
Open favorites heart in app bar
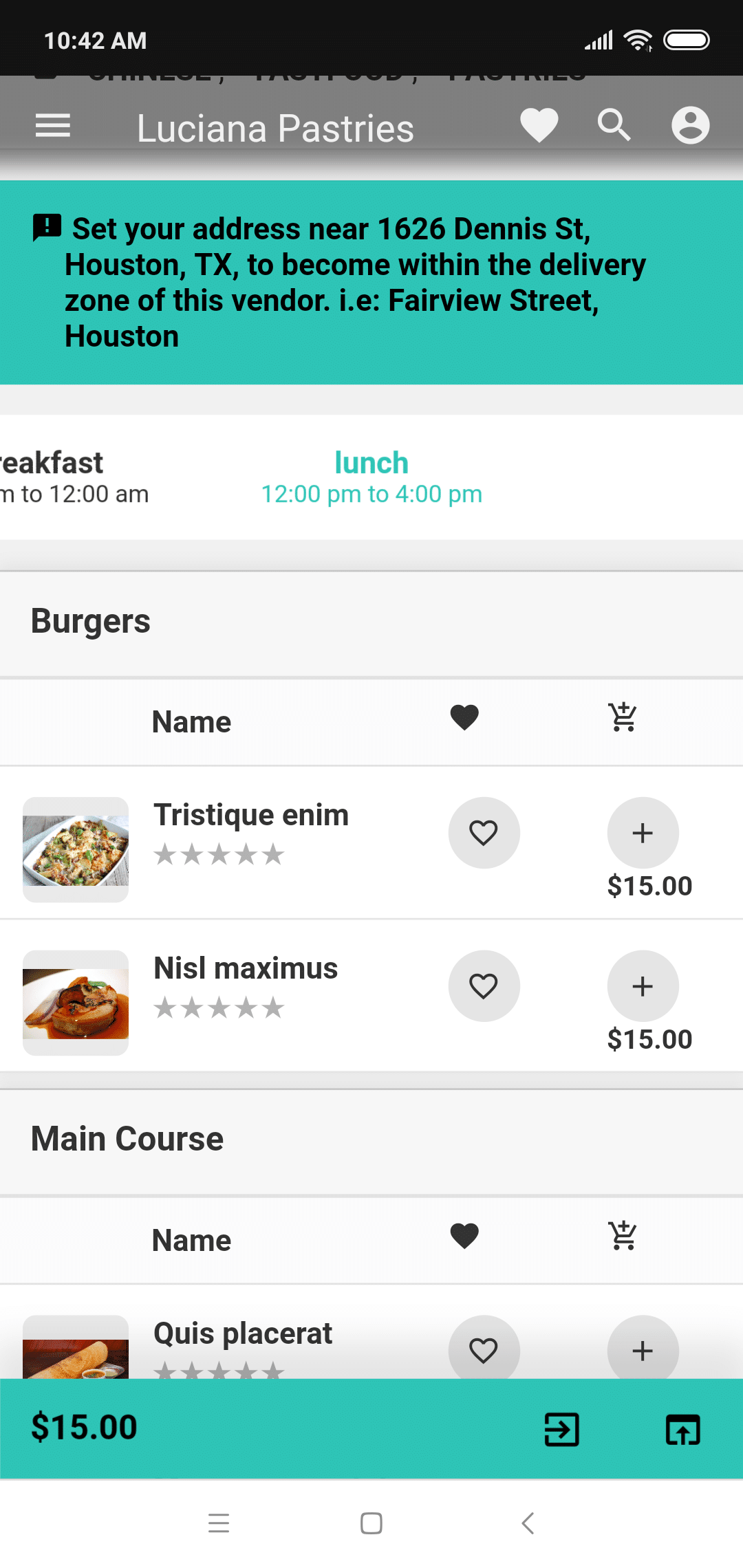pyautogui.click(x=539, y=126)
